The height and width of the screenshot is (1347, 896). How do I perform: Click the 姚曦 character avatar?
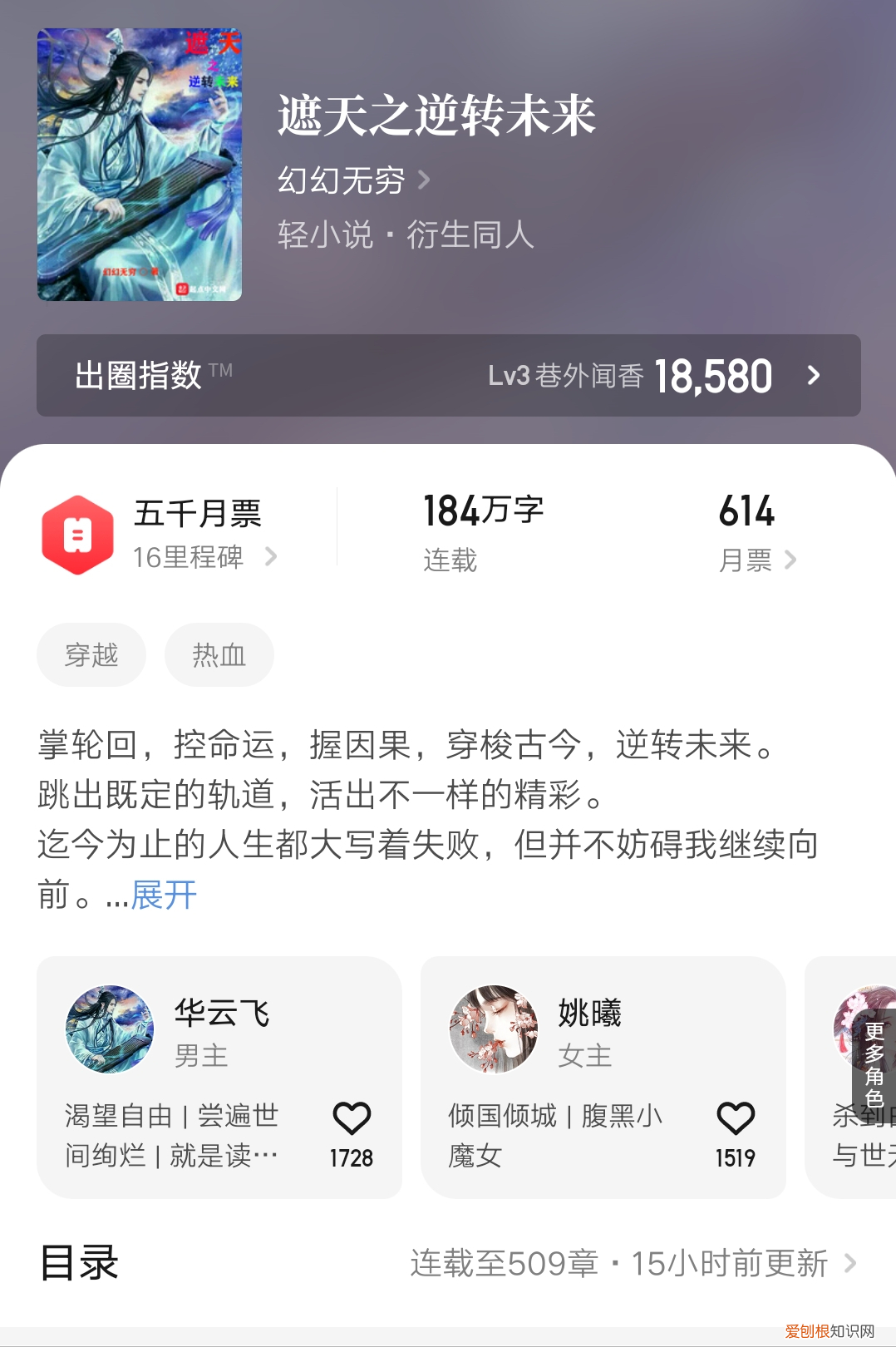click(492, 1029)
